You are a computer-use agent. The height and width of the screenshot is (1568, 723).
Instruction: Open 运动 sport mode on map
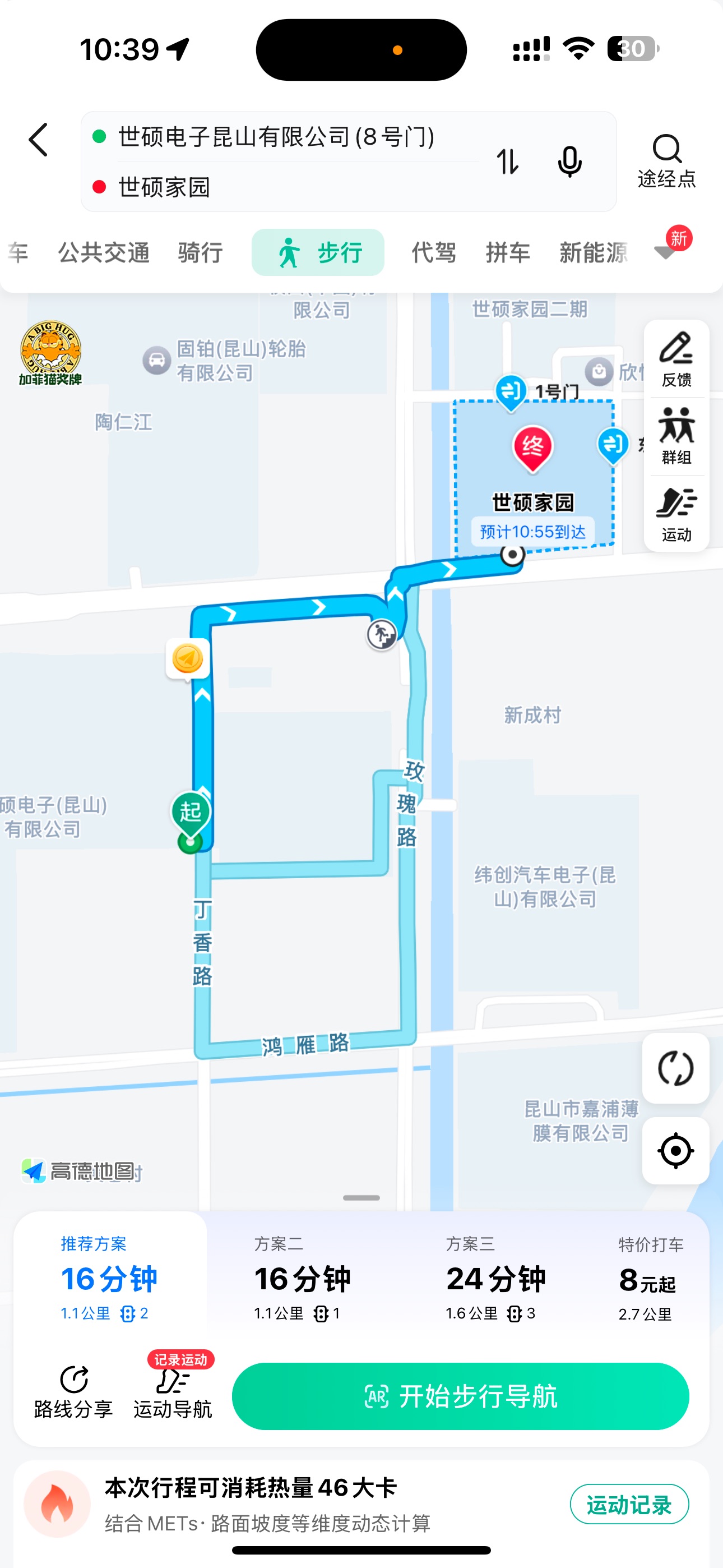pos(676,514)
